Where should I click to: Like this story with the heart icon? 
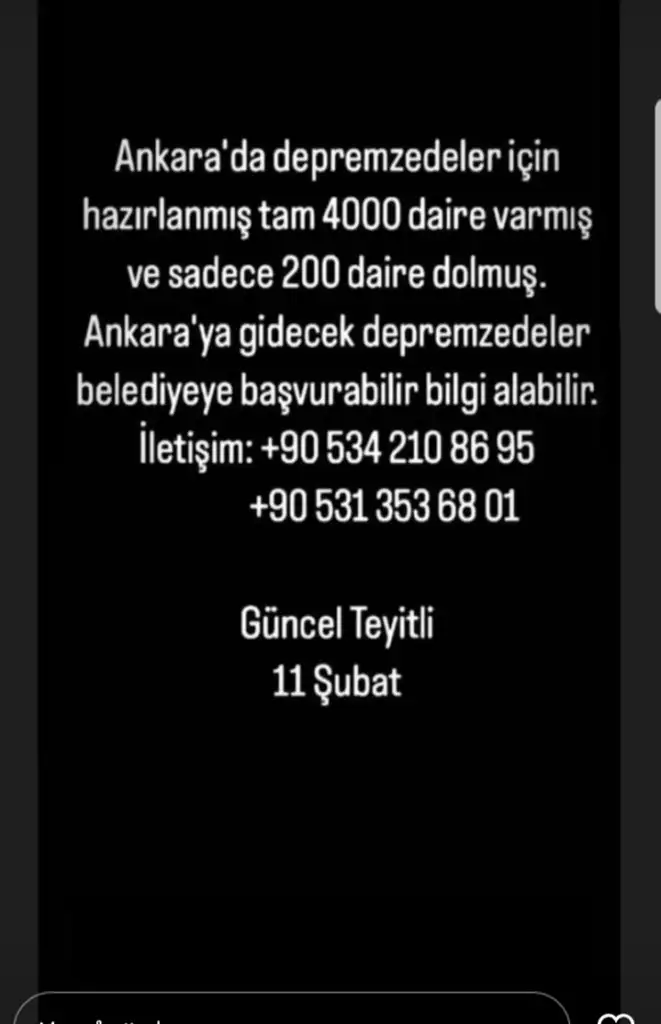pos(613,1016)
